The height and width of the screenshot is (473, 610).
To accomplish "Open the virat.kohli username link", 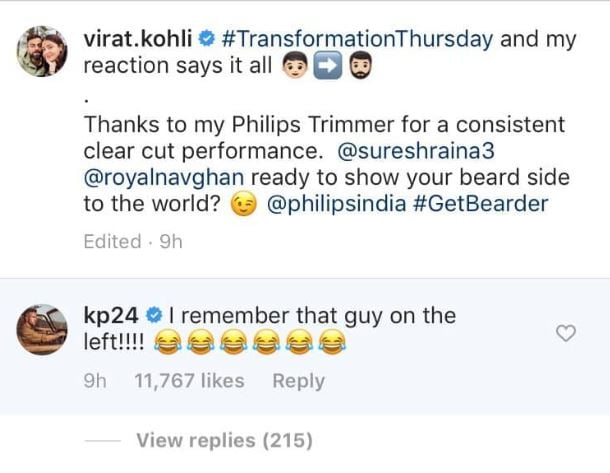I will coord(137,40).
